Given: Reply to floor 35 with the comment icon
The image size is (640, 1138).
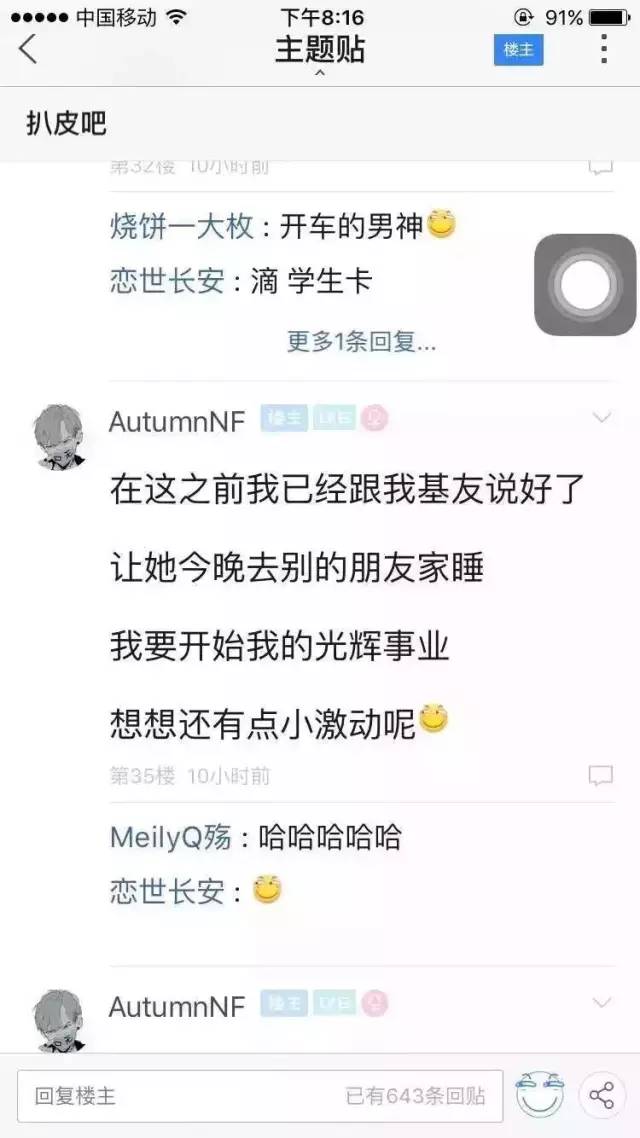Looking at the screenshot, I should pyautogui.click(x=600, y=775).
